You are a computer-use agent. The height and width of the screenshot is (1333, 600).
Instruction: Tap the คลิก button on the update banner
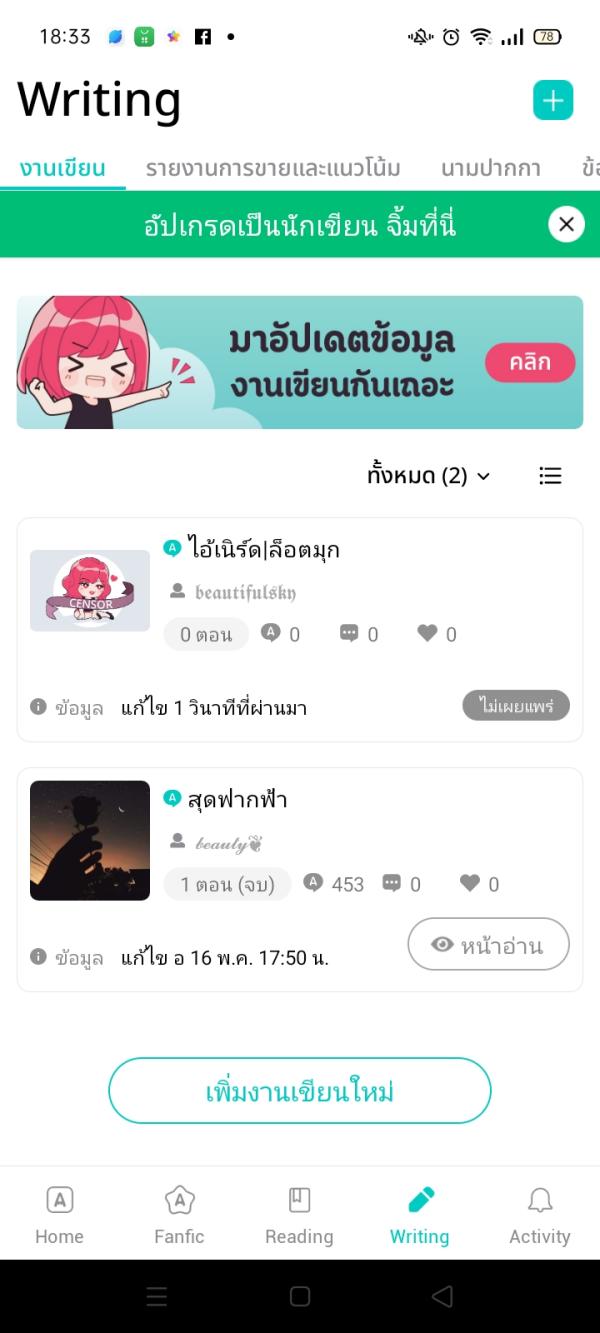pyautogui.click(x=530, y=363)
